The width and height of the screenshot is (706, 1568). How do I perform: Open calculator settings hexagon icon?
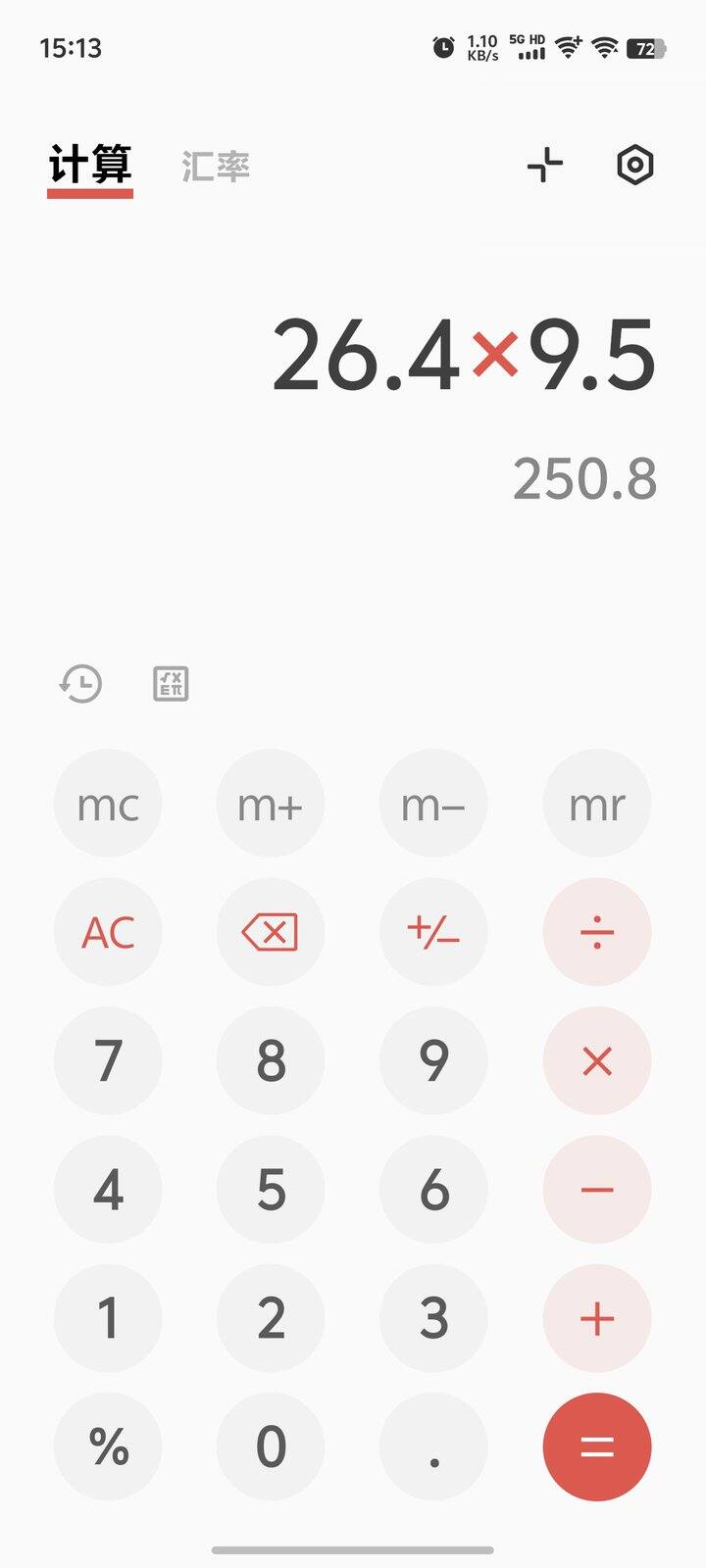tap(635, 165)
